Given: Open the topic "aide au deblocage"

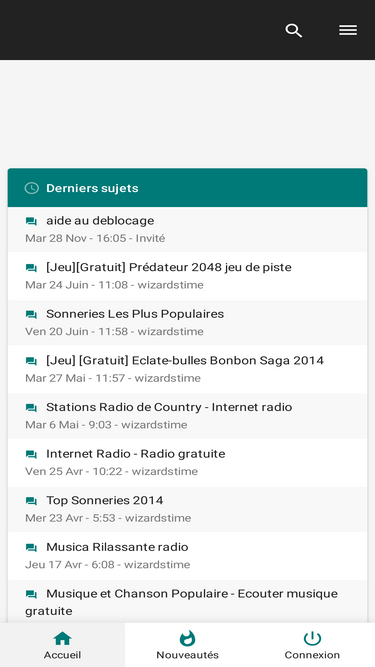Looking at the screenshot, I should tap(100, 221).
